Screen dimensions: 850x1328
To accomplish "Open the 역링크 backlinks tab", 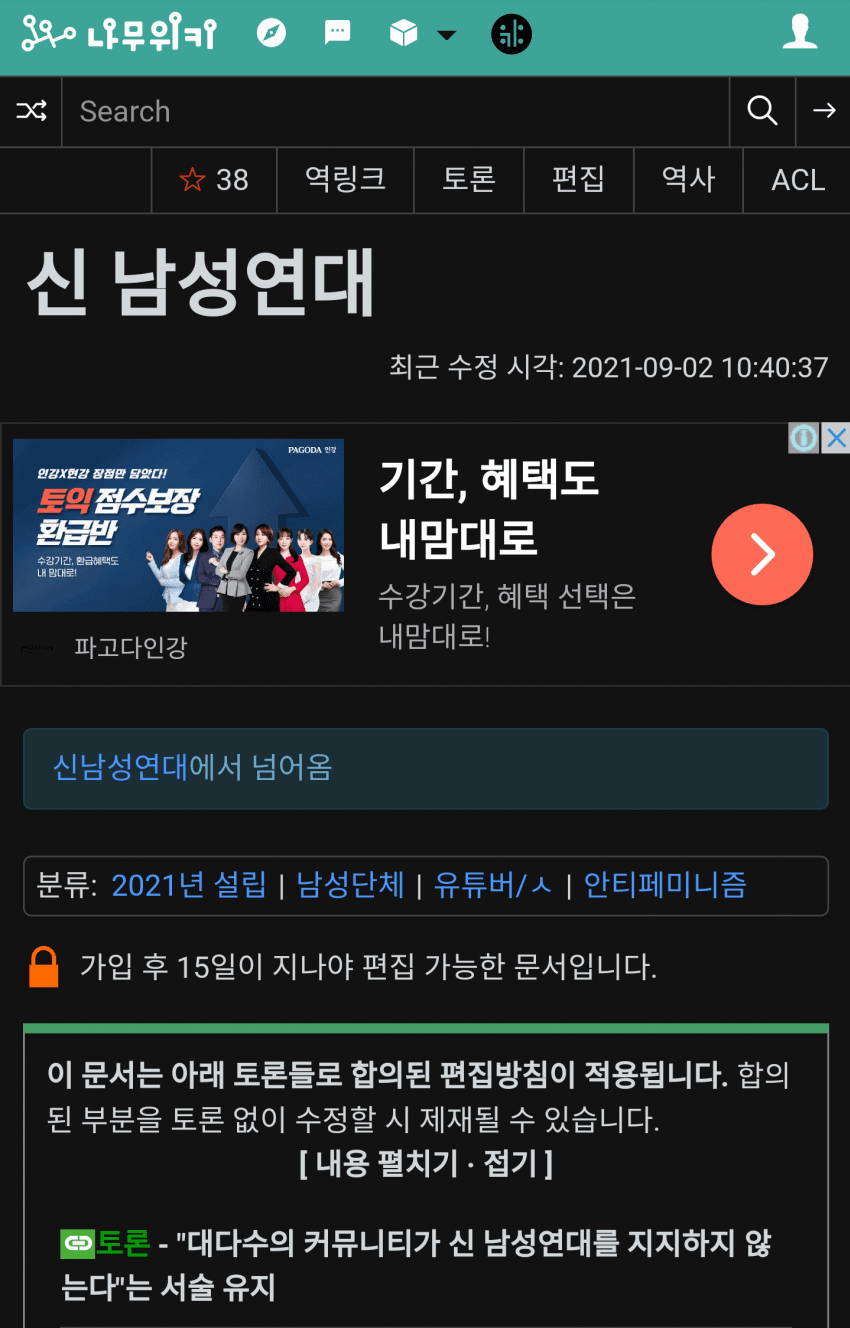I will [x=345, y=180].
